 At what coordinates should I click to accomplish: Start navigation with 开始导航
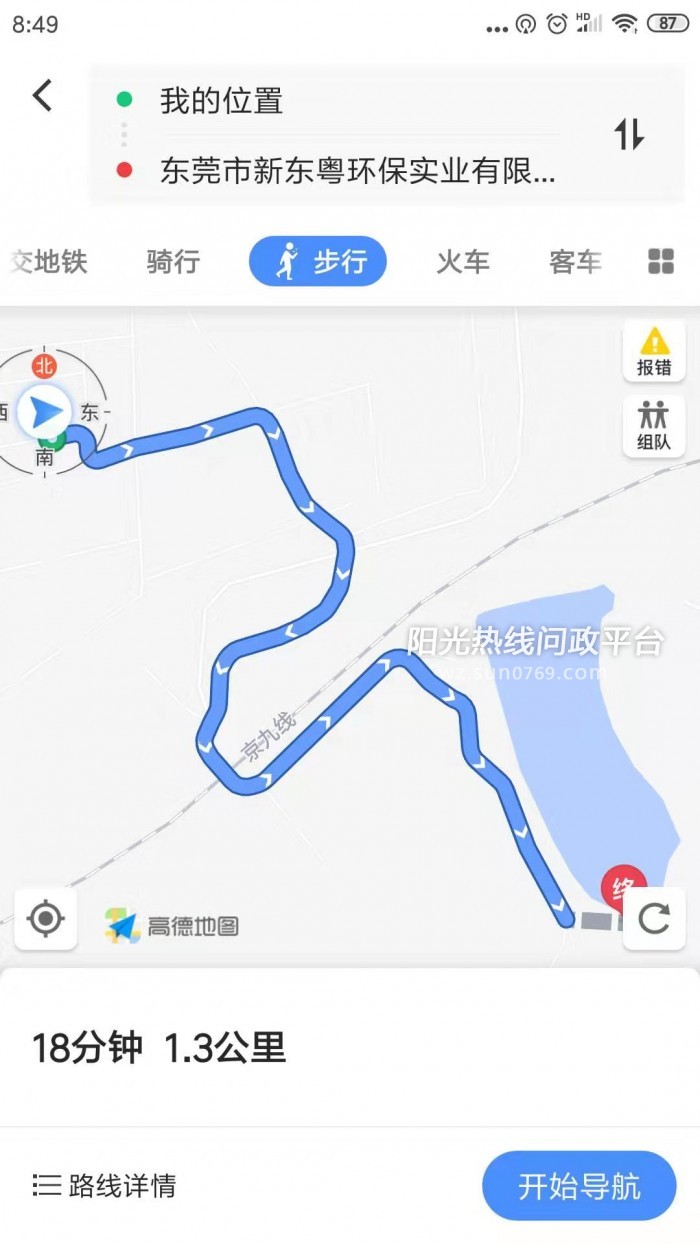579,1186
